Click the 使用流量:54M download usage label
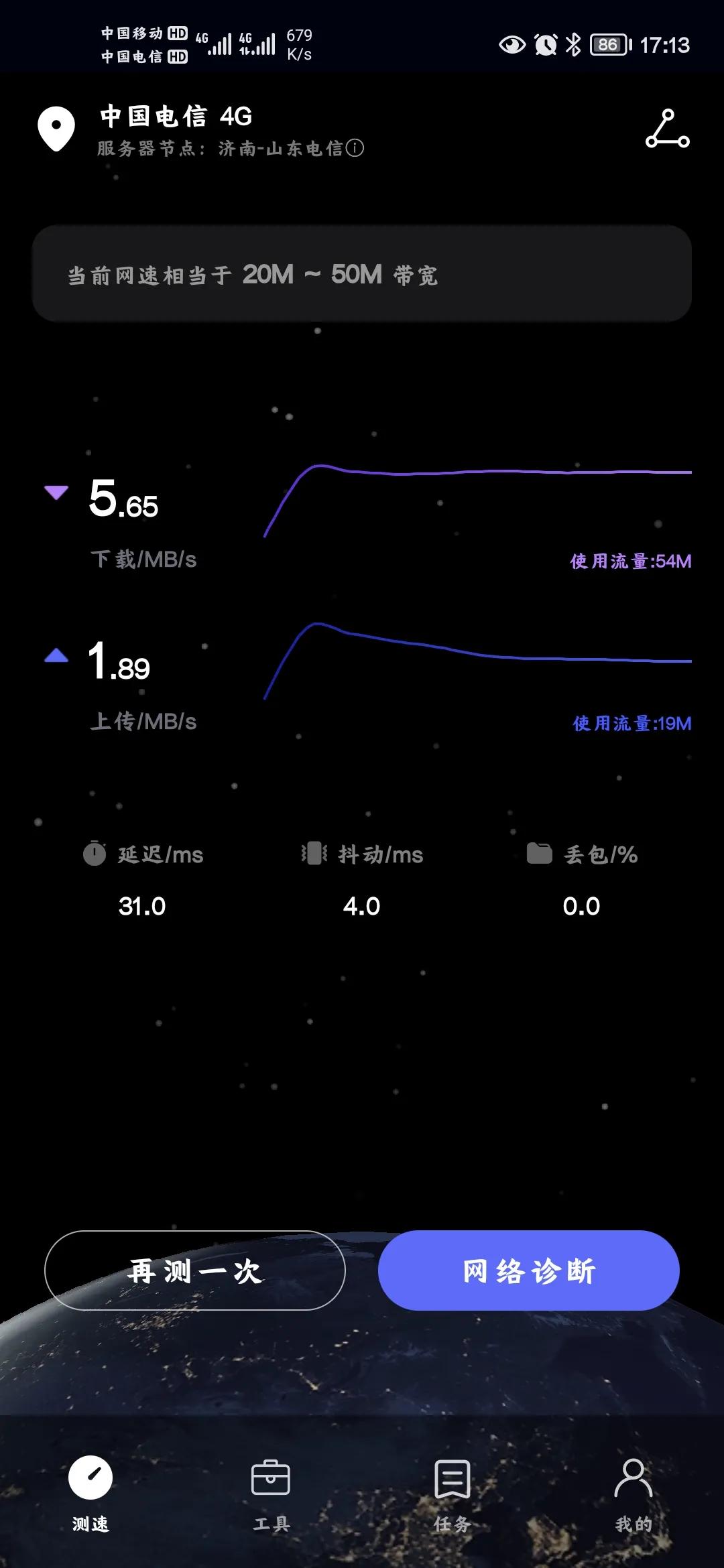 630,560
